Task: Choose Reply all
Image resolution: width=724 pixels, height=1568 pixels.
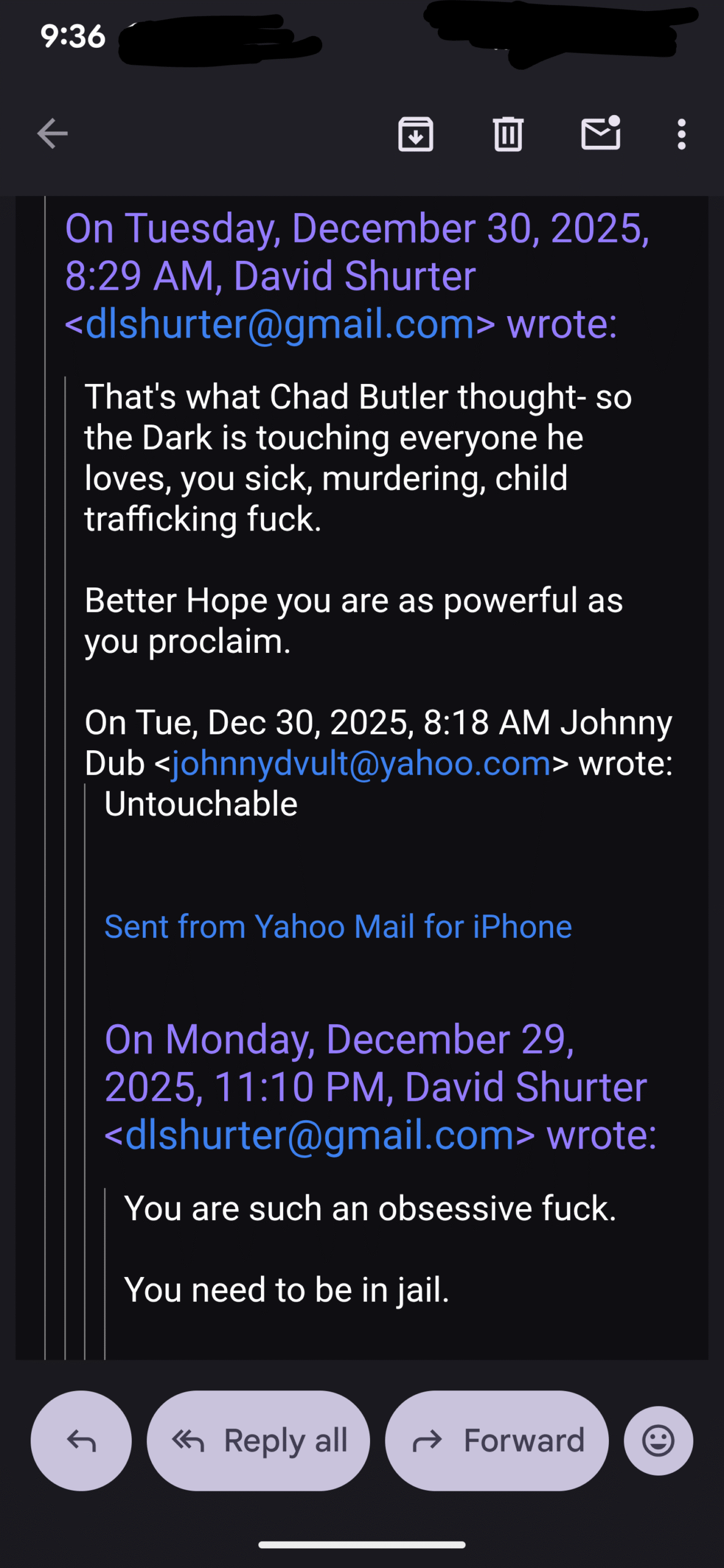Action: [x=258, y=1440]
